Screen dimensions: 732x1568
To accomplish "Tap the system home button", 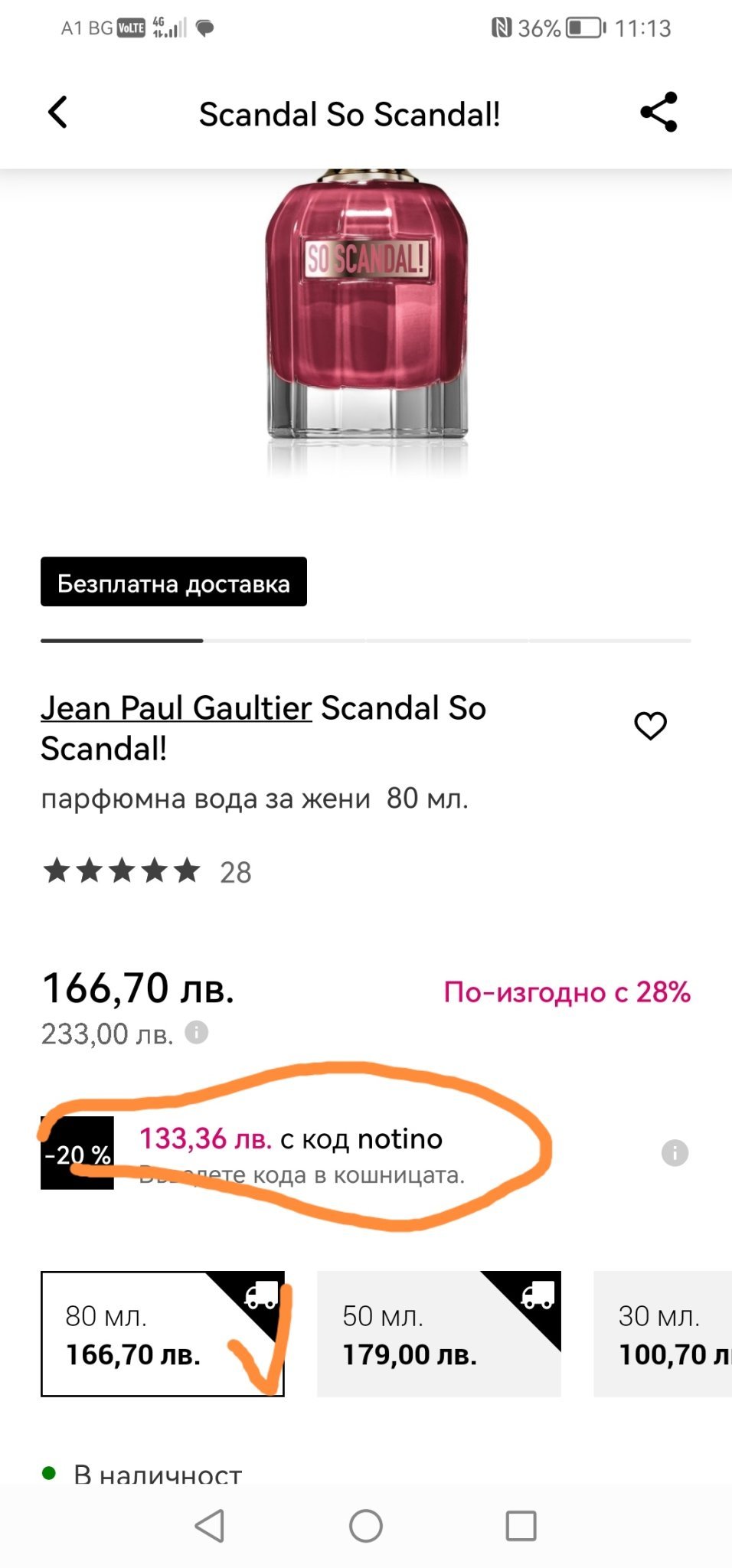I will coord(366,1526).
